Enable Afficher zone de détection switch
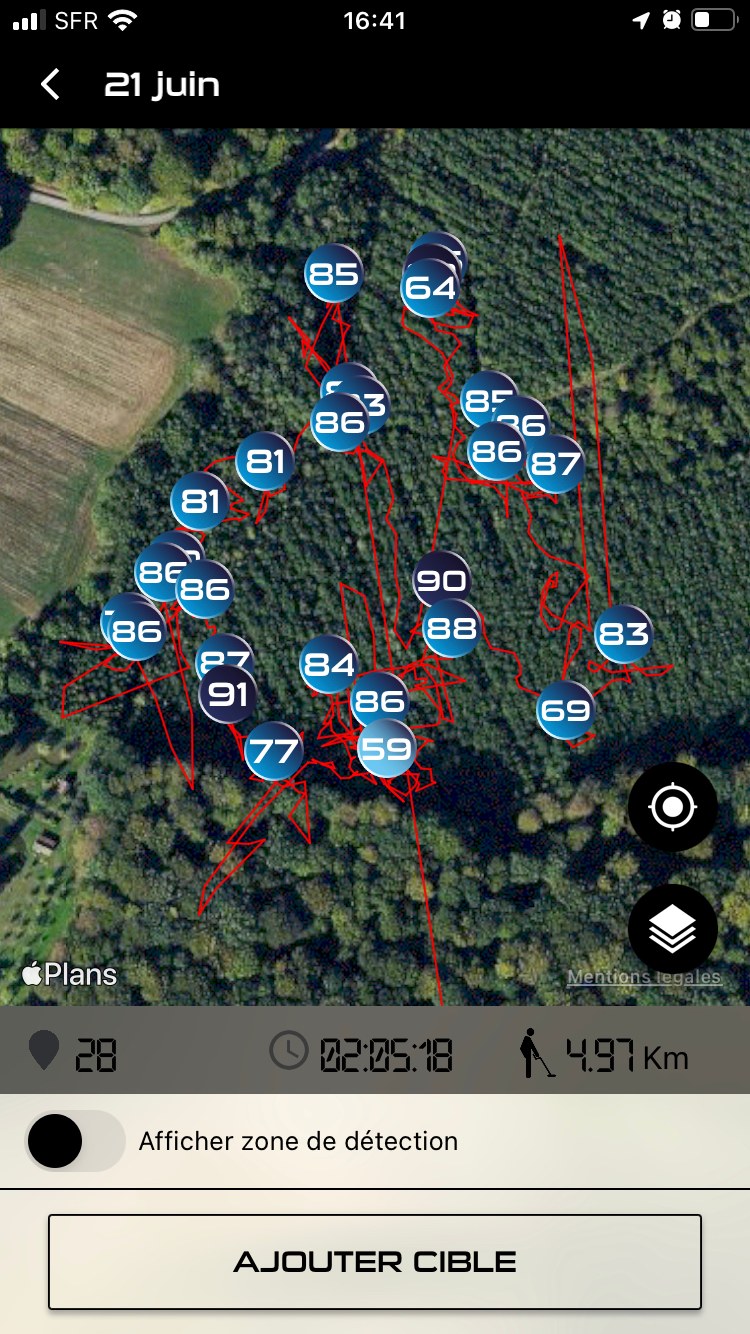 [75, 1141]
